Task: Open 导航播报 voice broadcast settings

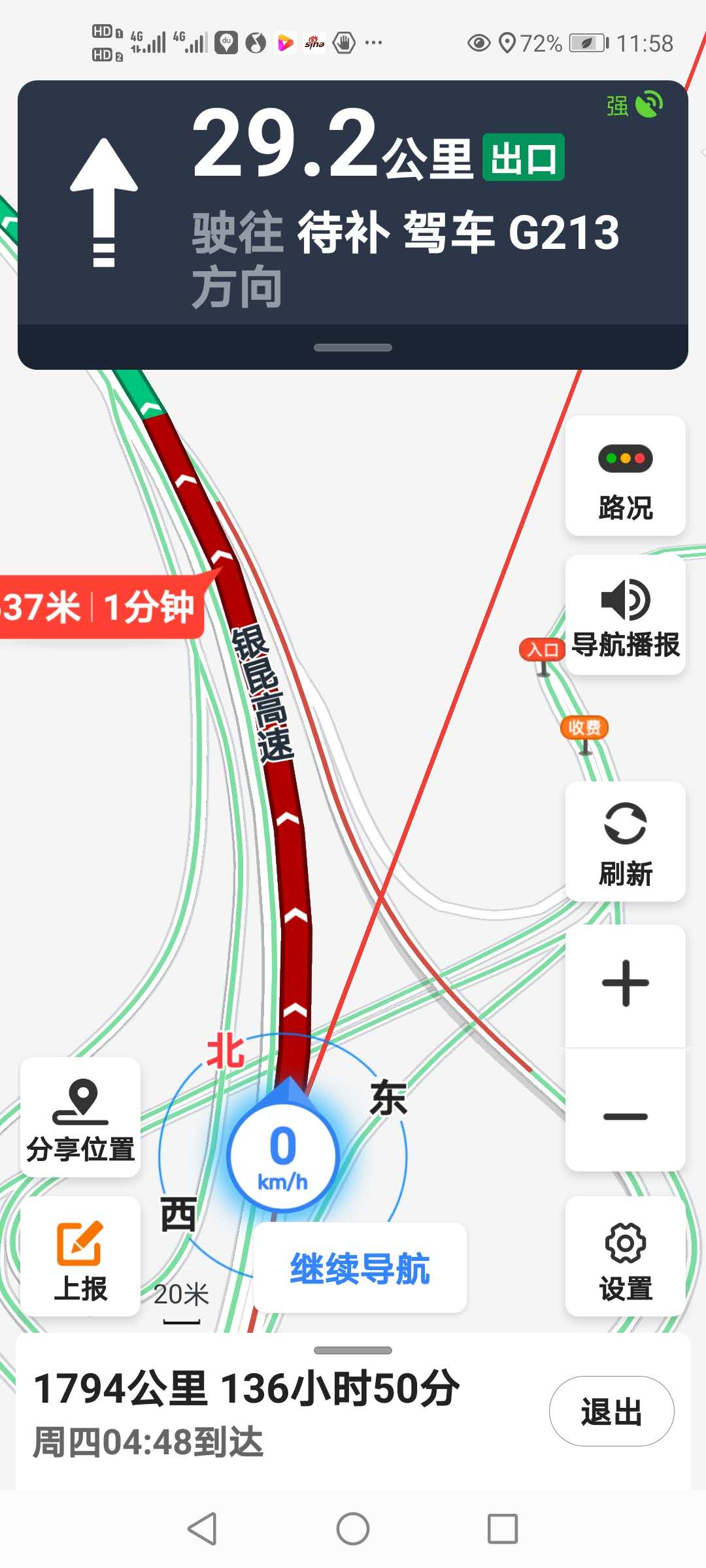Action: pos(625,615)
